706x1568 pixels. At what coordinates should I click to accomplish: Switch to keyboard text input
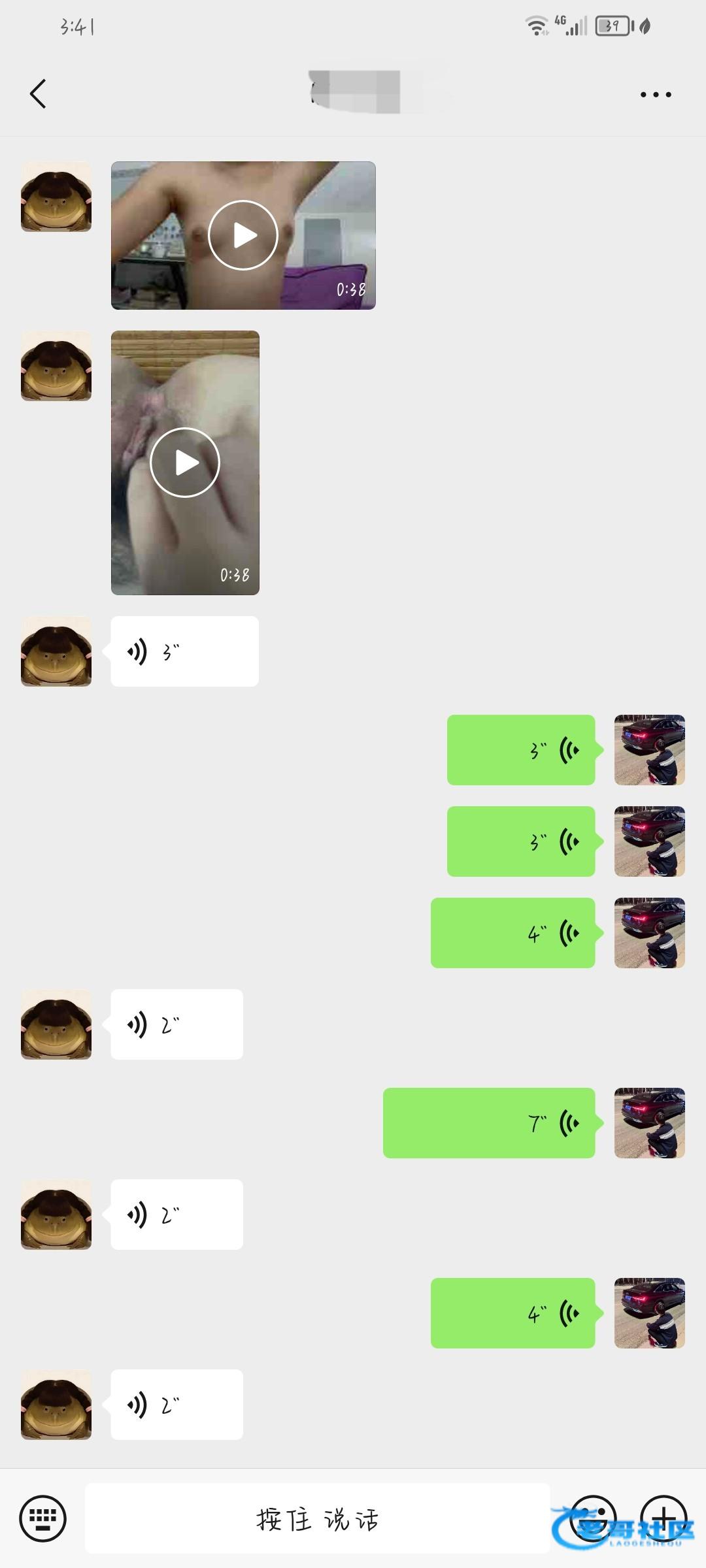42,1518
